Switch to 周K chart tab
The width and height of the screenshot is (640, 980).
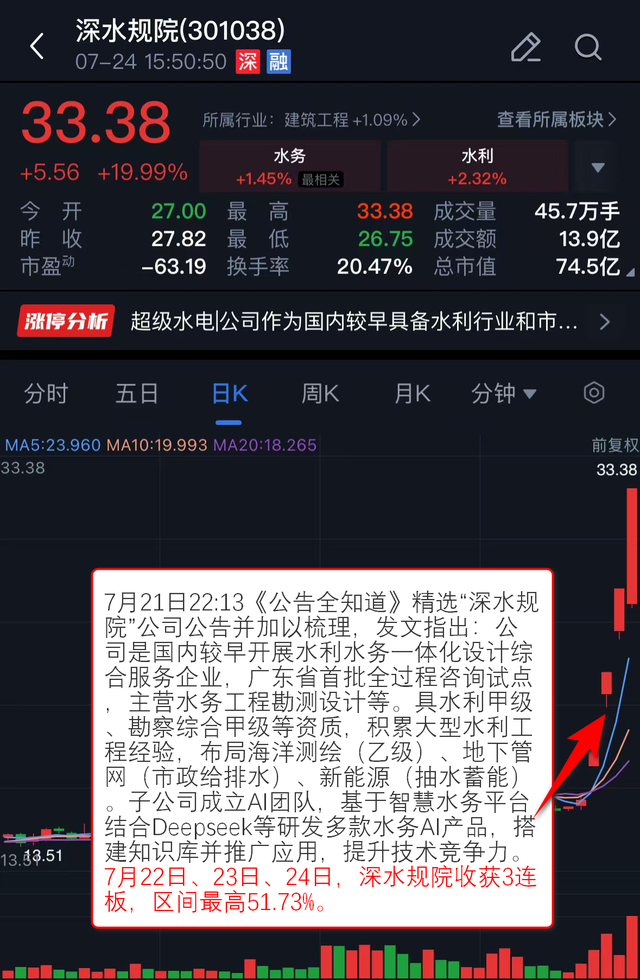[x=319, y=394]
